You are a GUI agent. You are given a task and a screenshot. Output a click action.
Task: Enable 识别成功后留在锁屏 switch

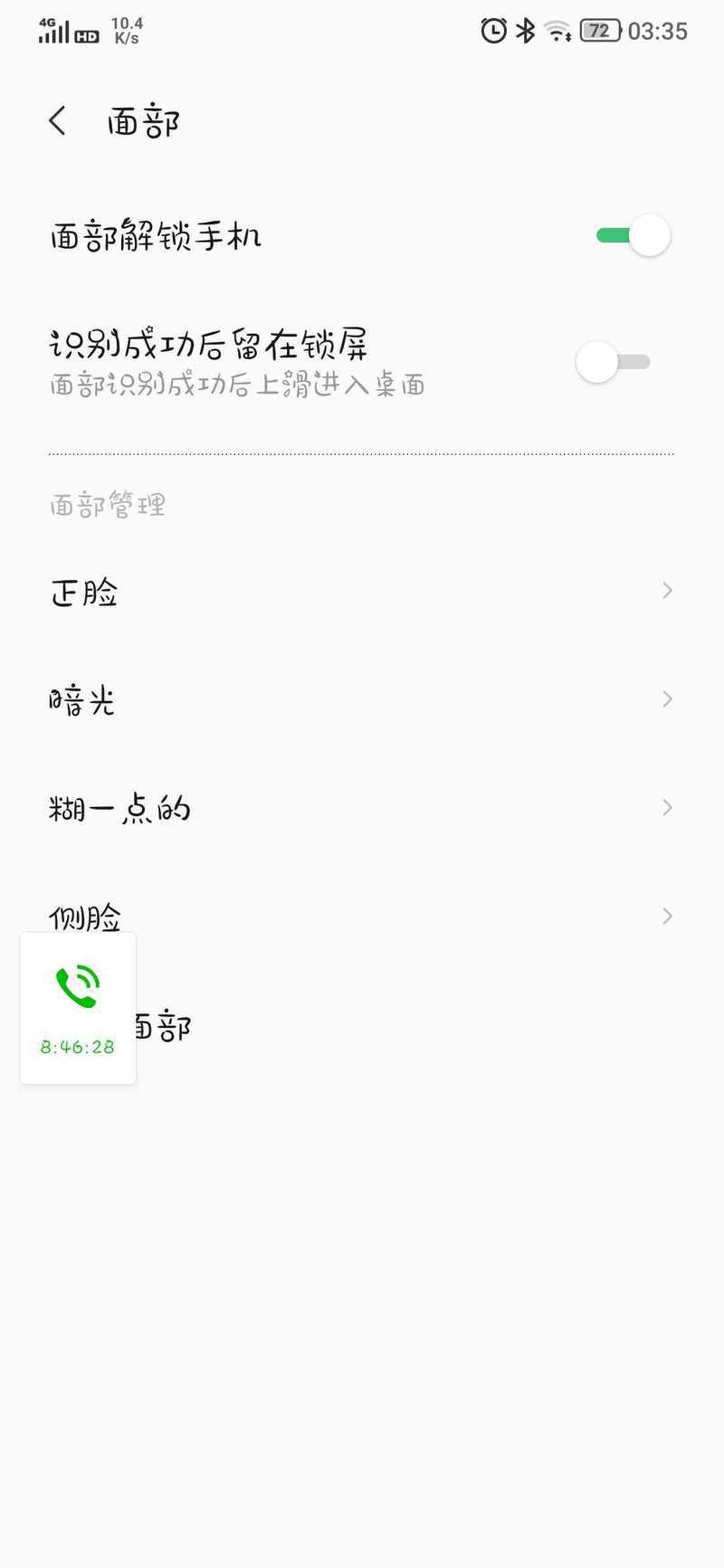click(614, 362)
